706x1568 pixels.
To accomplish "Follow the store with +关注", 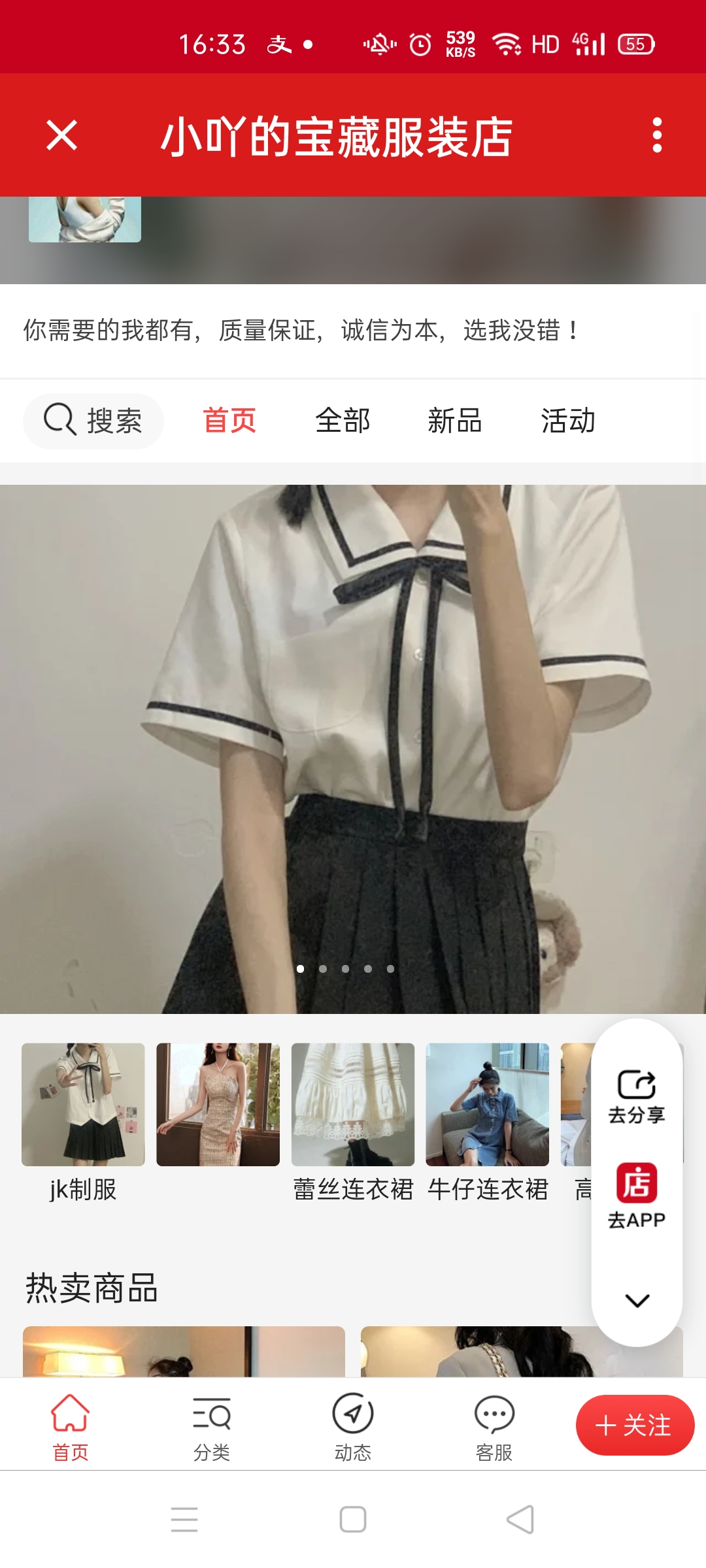I will (x=634, y=1425).
